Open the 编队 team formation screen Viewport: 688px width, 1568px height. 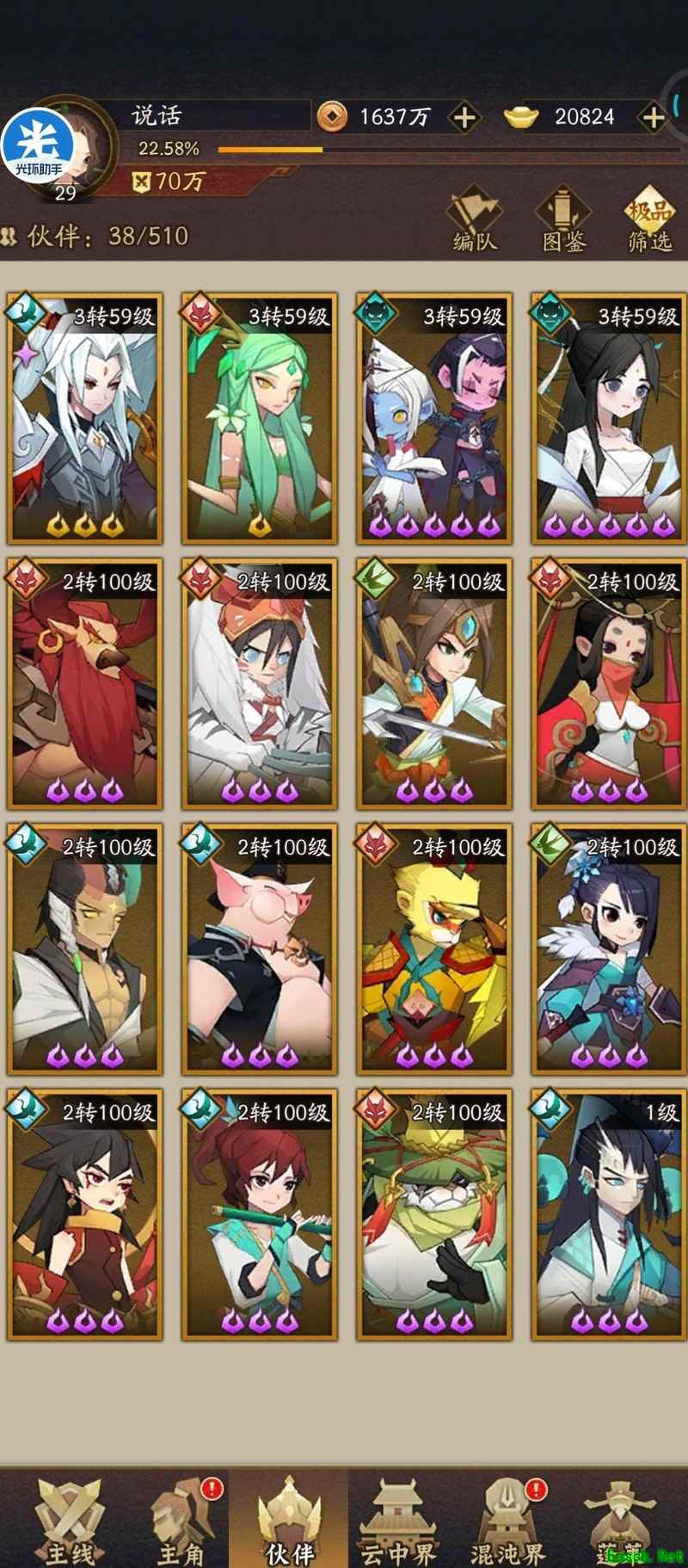pyautogui.click(x=474, y=223)
